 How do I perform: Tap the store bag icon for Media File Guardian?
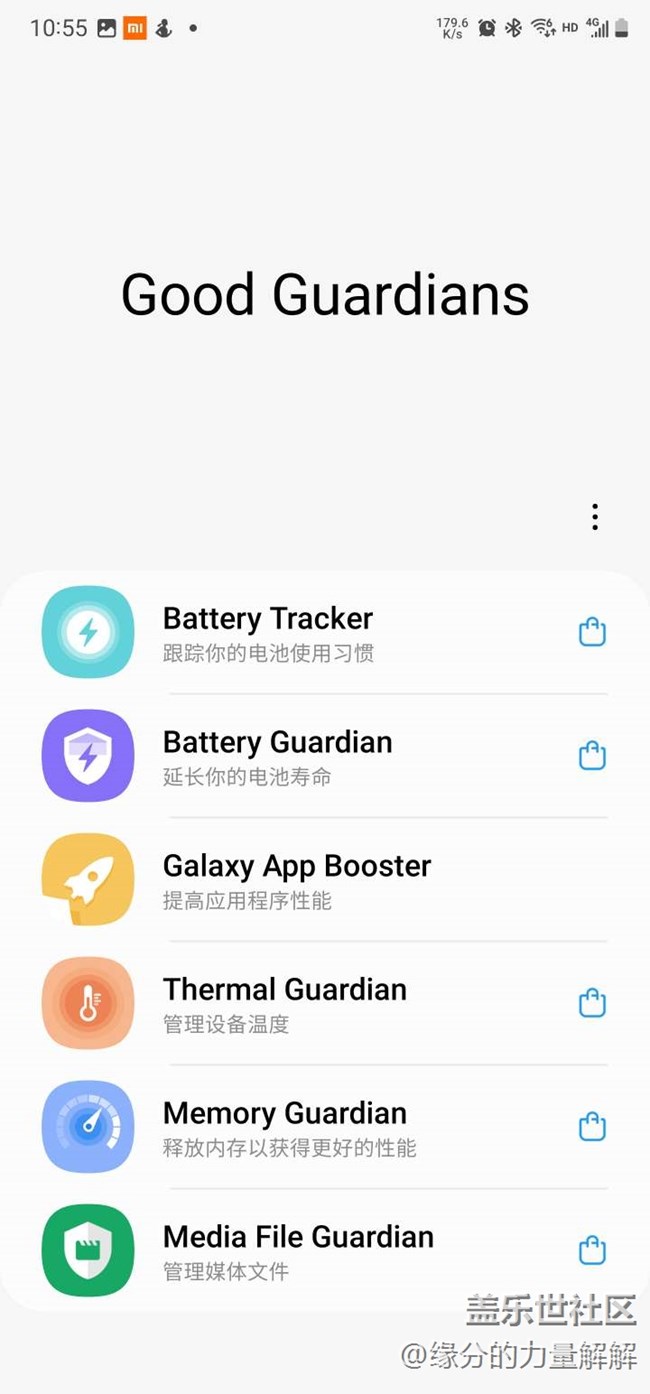(592, 1250)
